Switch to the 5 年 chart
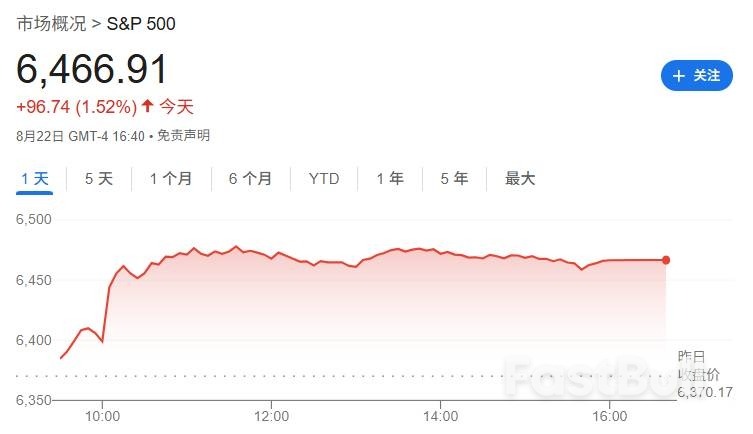753x434 pixels. click(x=454, y=179)
